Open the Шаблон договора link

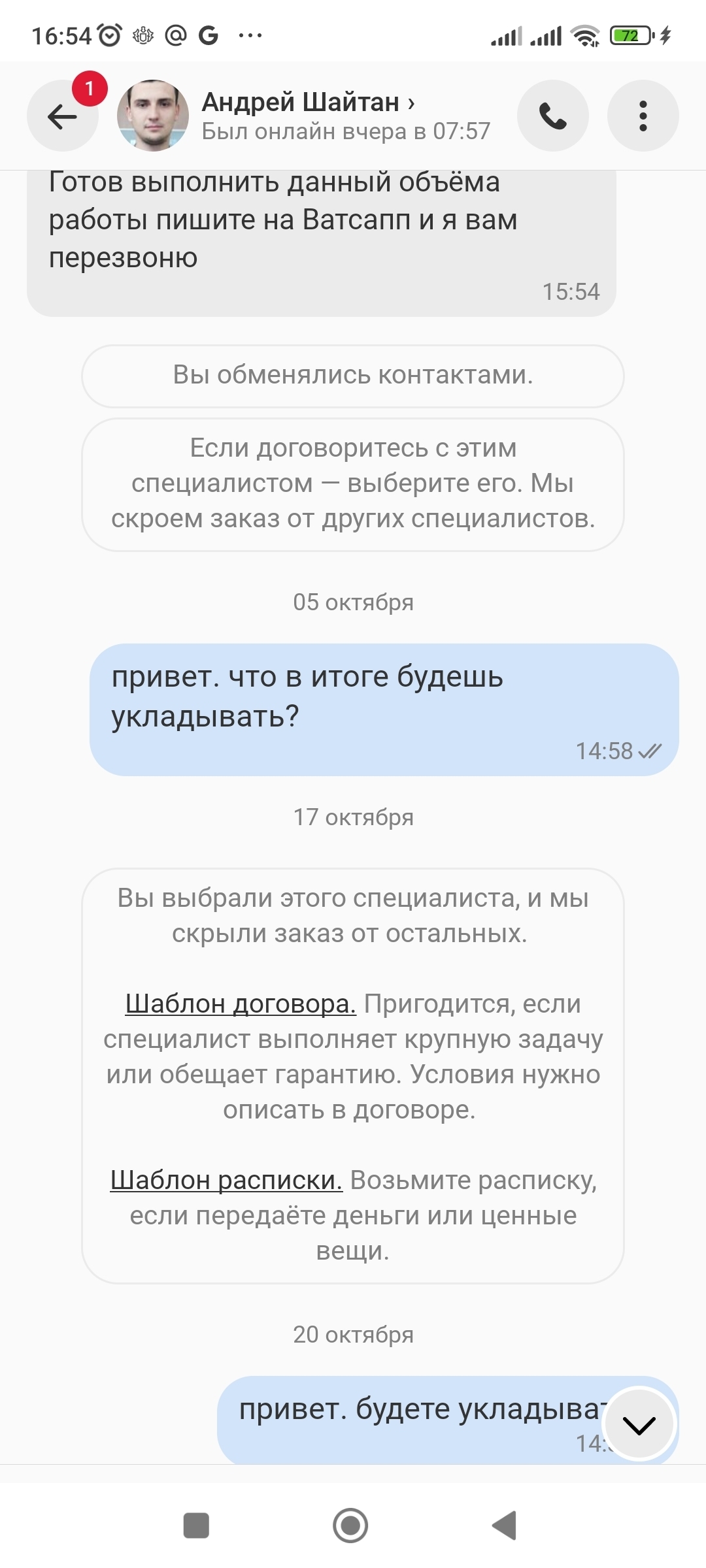(241, 1004)
